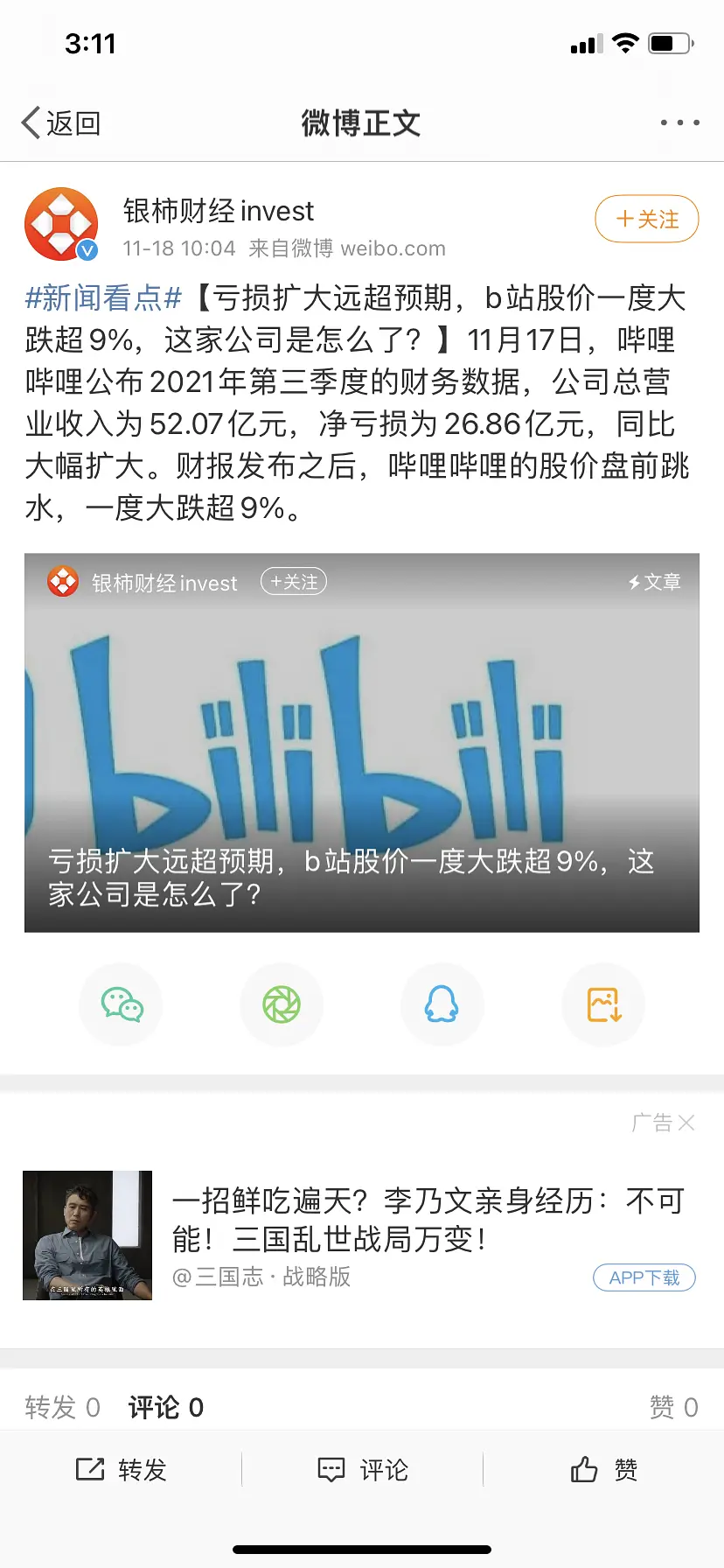Tap APP下载 to download the app
The height and width of the screenshot is (1568, 724).
point(644,1277)
